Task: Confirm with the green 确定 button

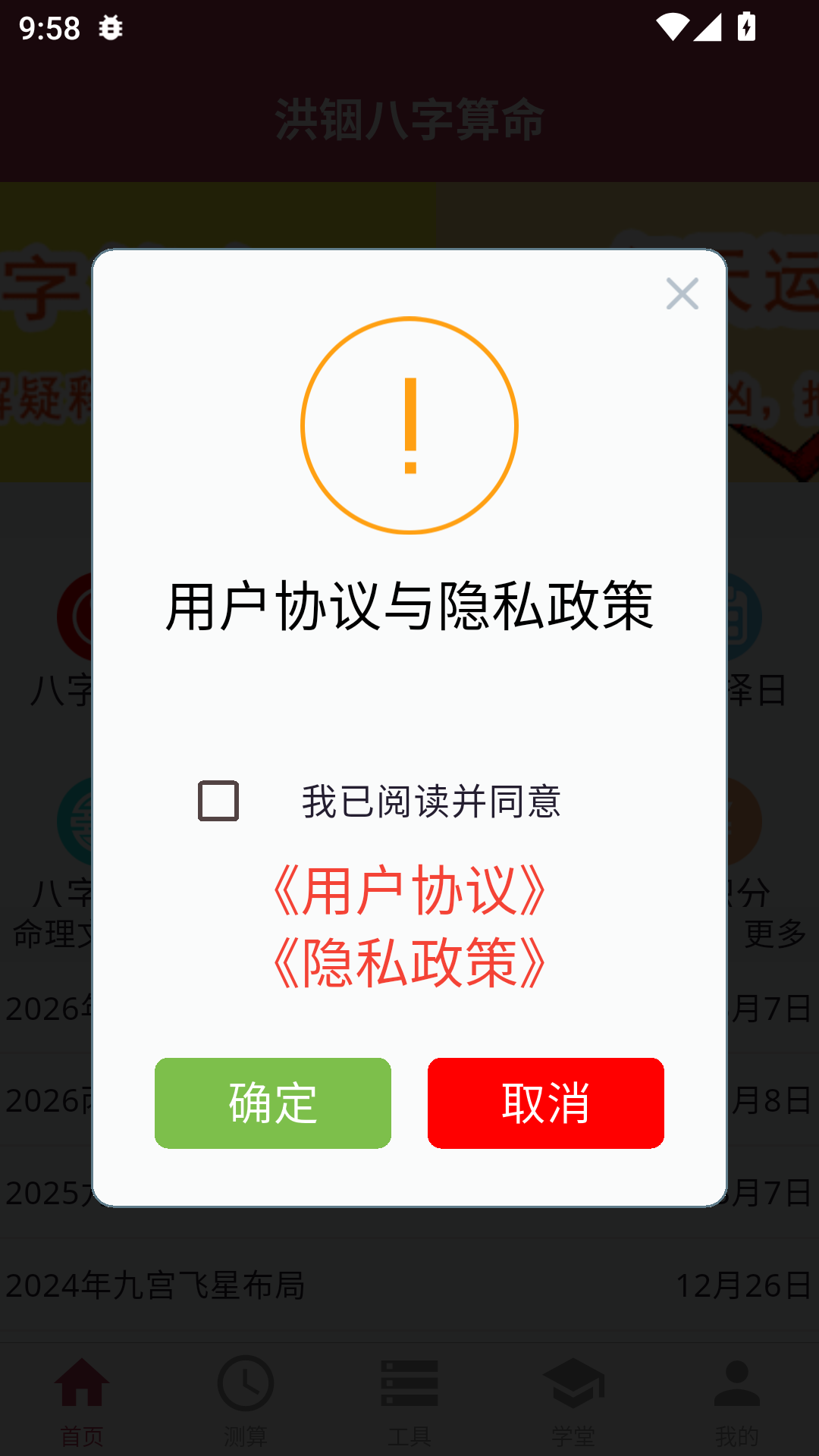Action: [x=273, y=1103]
